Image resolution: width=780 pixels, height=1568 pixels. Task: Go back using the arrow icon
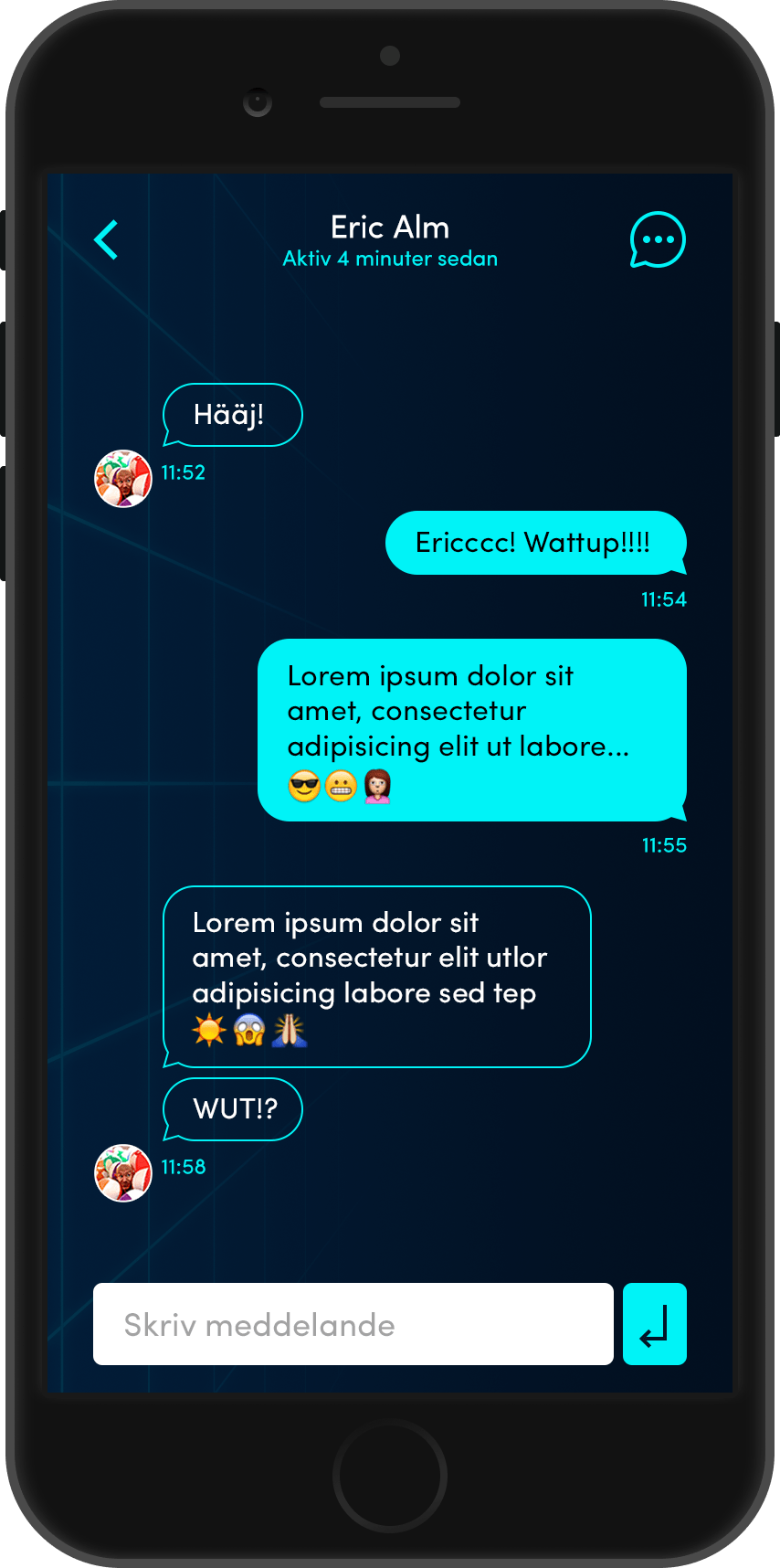107,240
